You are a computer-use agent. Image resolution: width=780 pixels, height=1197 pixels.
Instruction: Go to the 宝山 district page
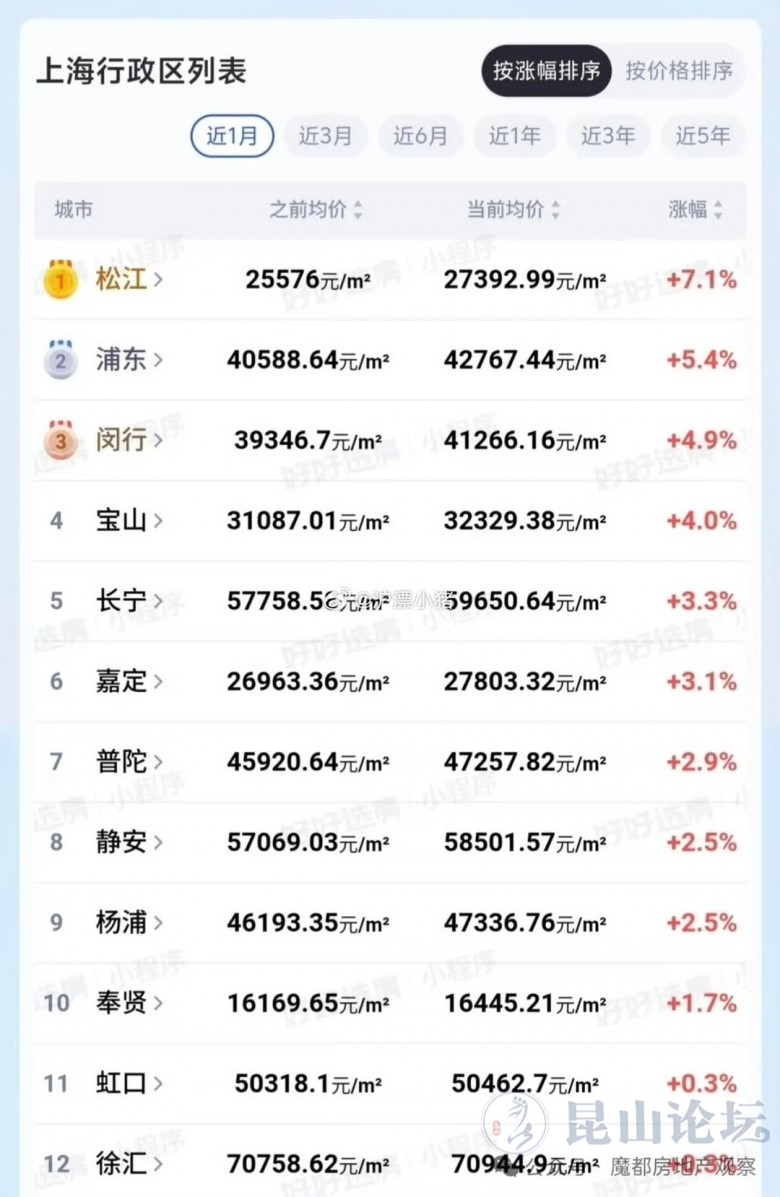tap(128, 520)
